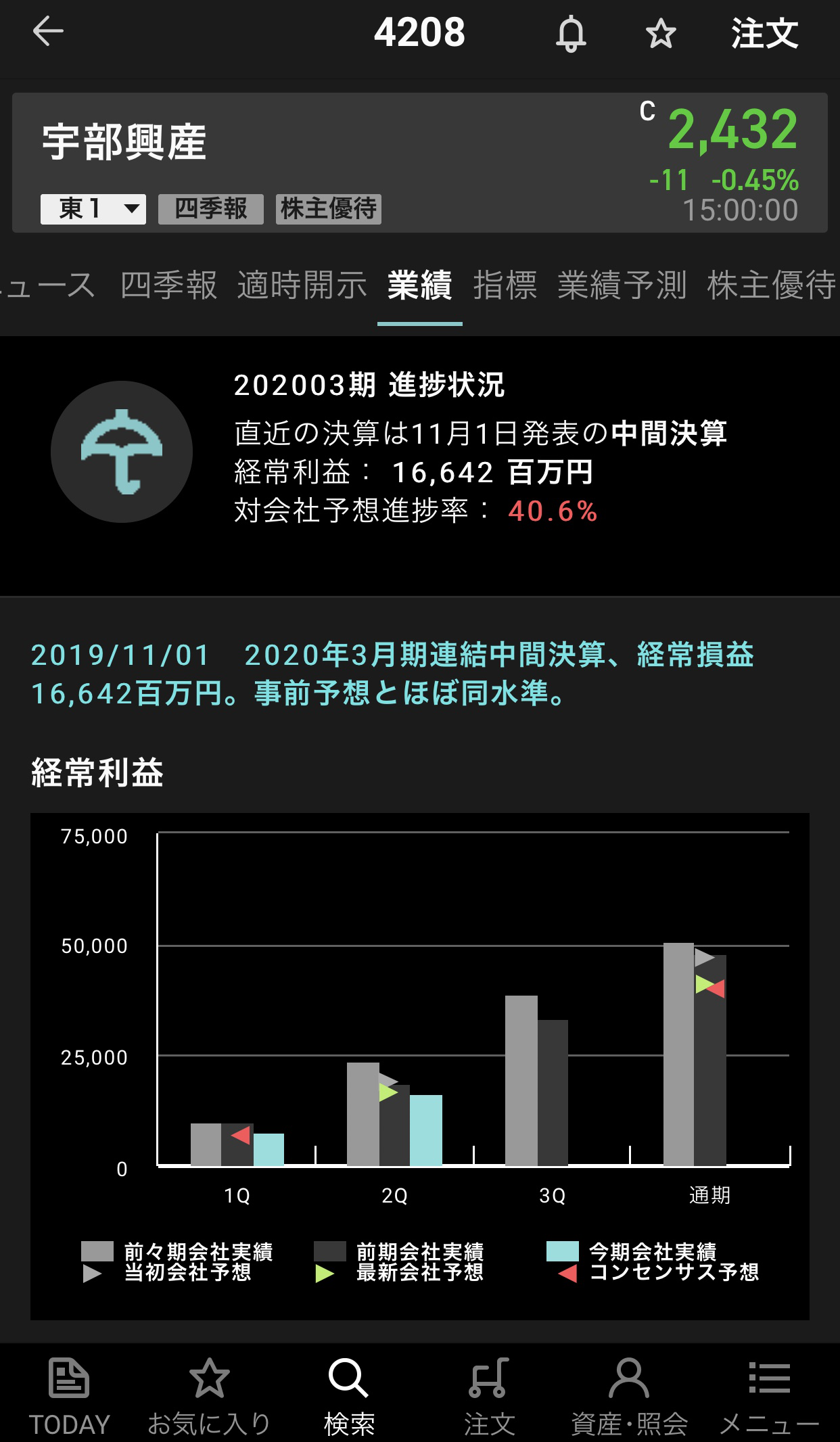Screen dimensions: 840x1442
Task: Switch to the 指標 tab
Action: pos(505,285)
